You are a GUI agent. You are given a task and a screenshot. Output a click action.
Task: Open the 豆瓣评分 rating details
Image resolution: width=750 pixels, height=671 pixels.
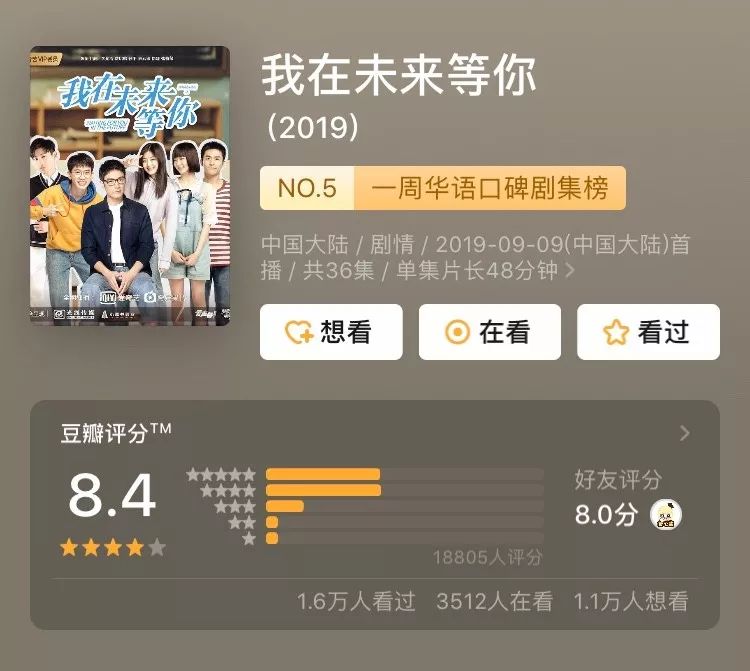click(684, 433)
